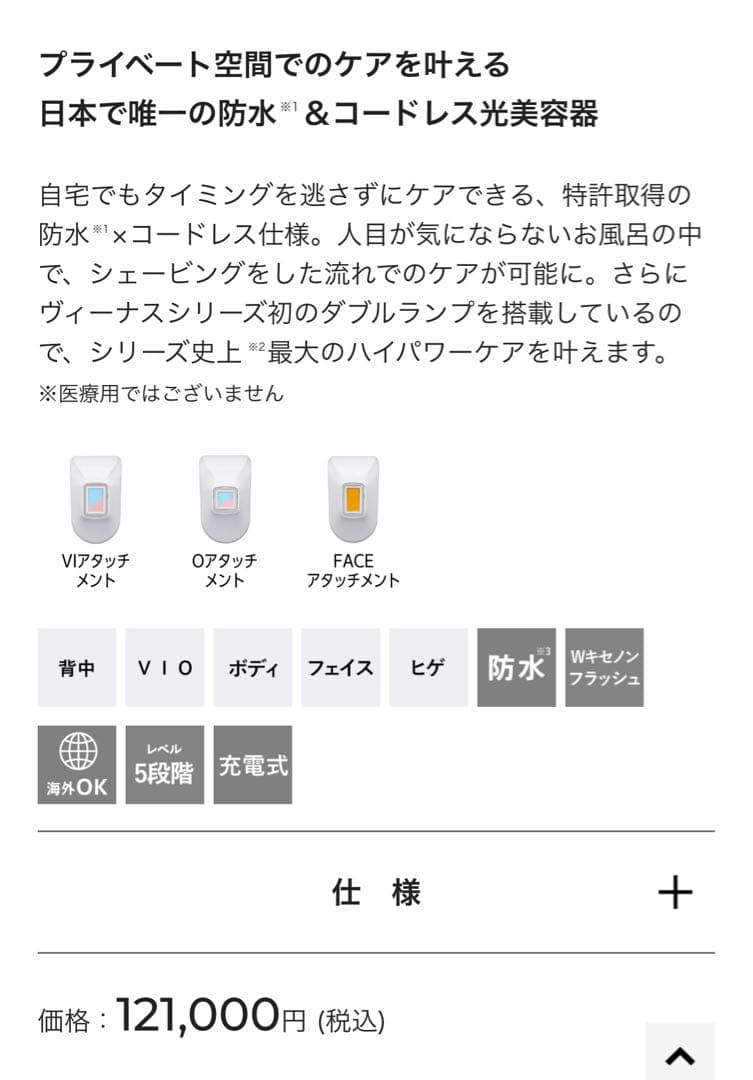Select the フェイス category tab
Screen dimensions: 753x1080
[340, 666]
